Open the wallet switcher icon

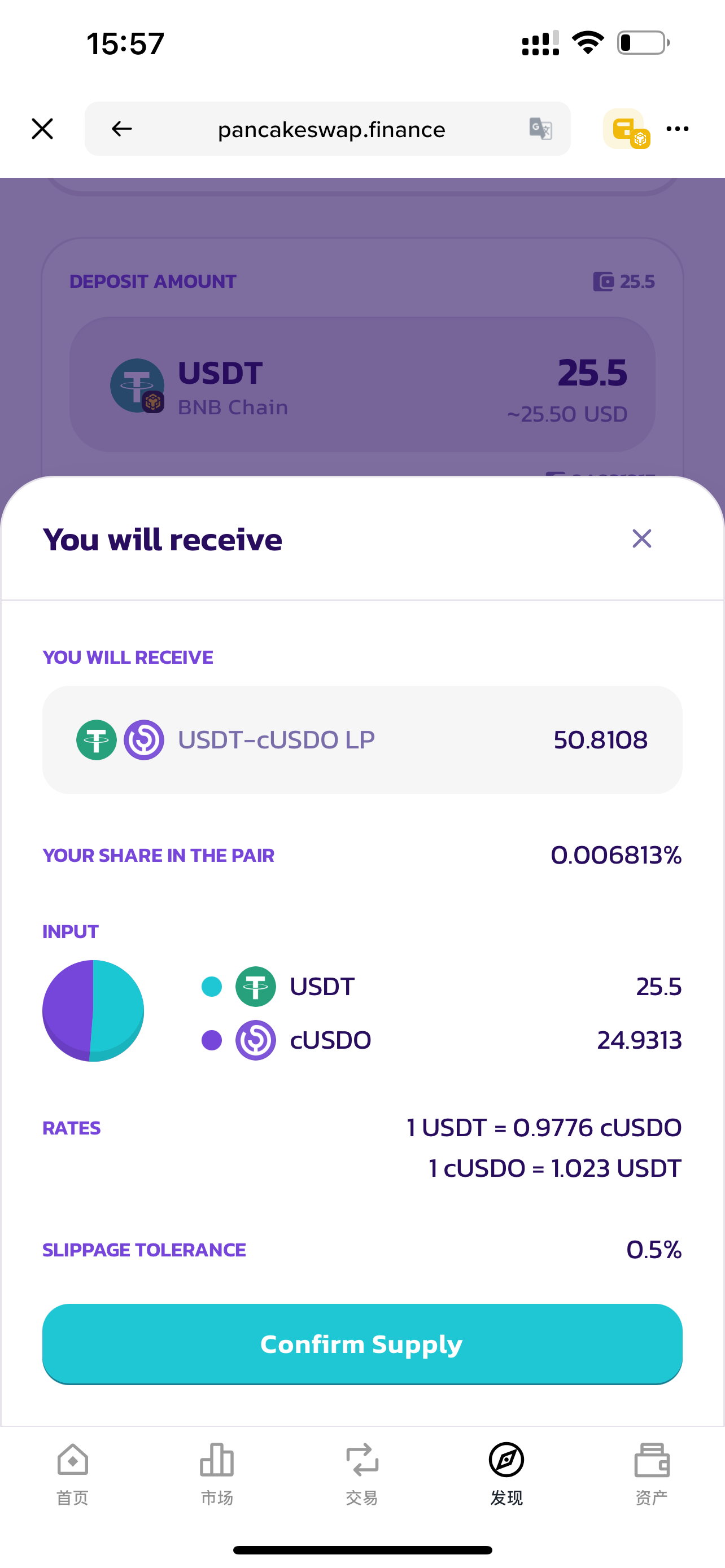point(626,129)
